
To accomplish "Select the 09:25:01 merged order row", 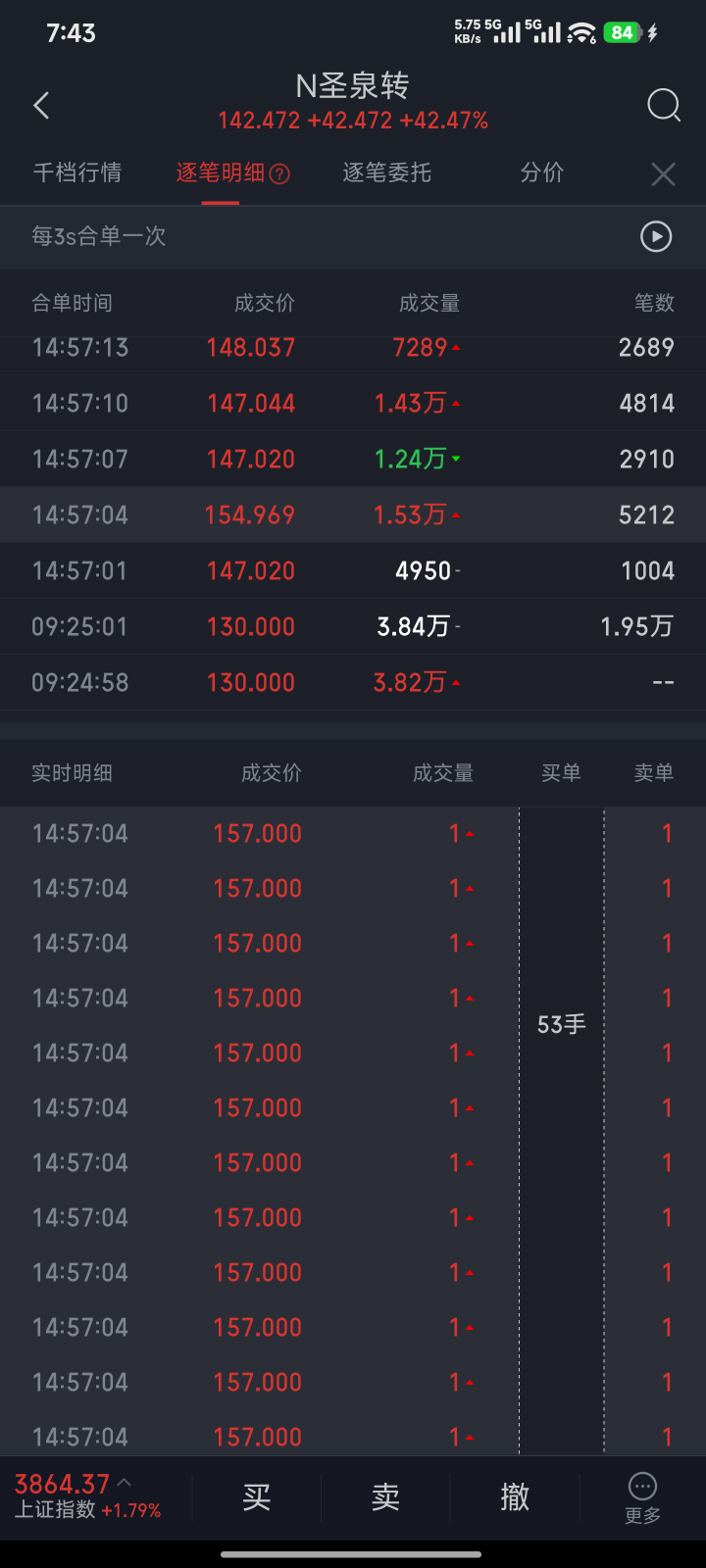I will click(x=353, y=626).
